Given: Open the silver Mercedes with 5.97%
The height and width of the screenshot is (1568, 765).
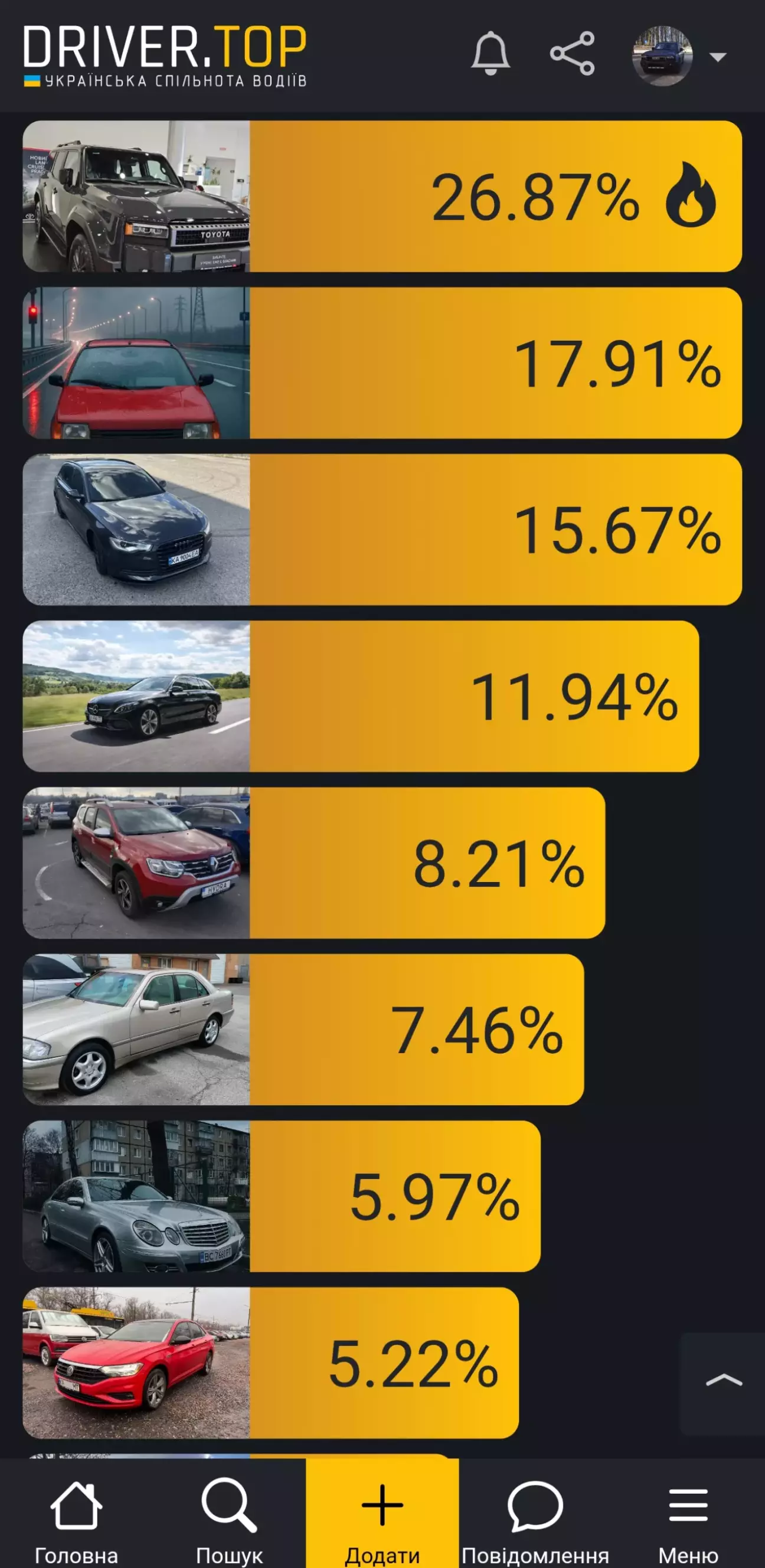Looking at the screenshot, I should [281, 1196].
